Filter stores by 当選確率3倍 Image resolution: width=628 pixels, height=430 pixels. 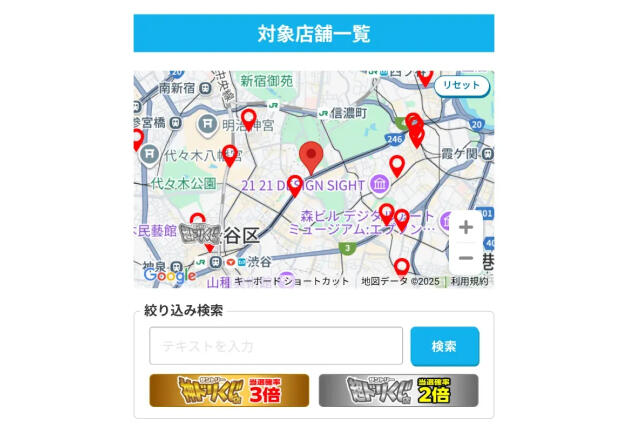[229, 390]
